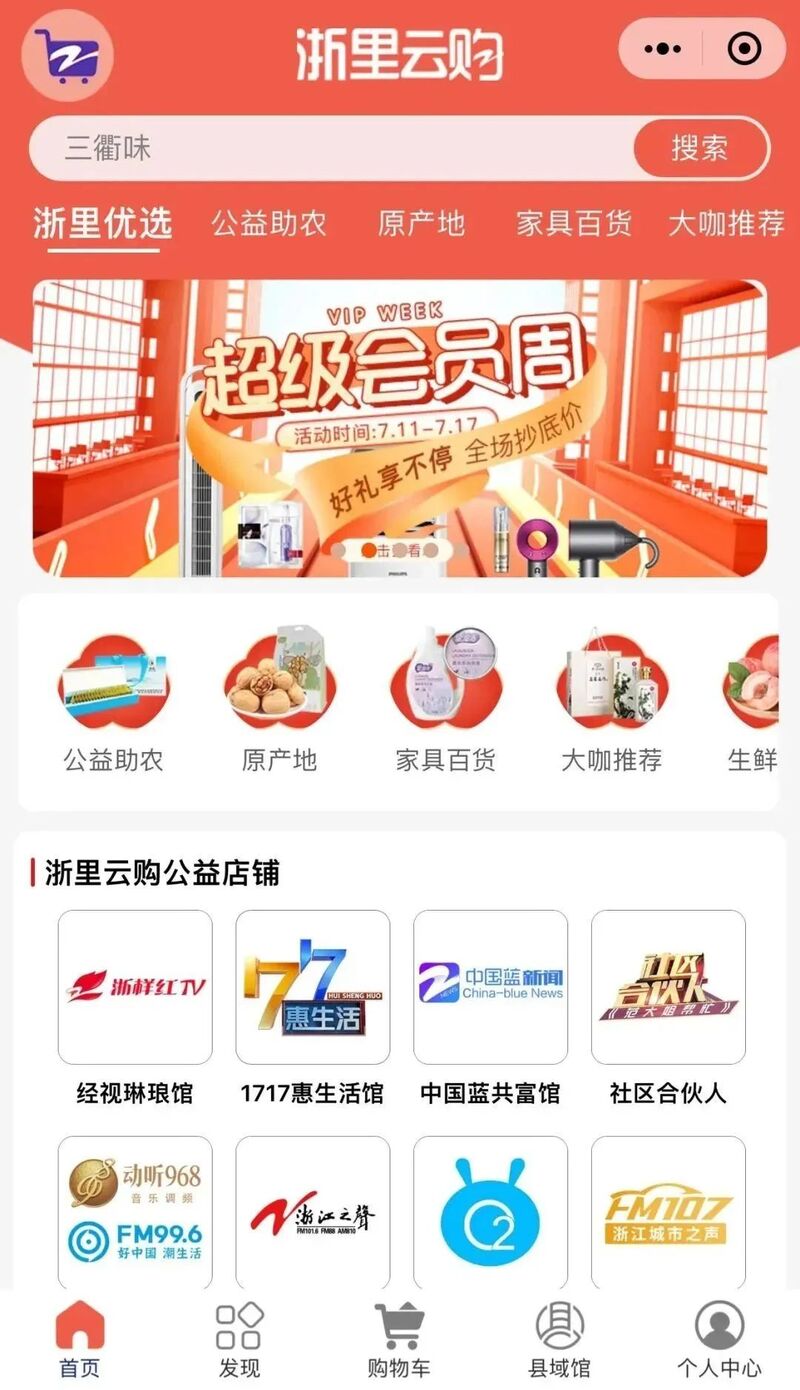The width and height of the screenshot is (800, 1390).
Task: Open the FM107 浙江城市之声 store tile
Action: (668, 1213)
